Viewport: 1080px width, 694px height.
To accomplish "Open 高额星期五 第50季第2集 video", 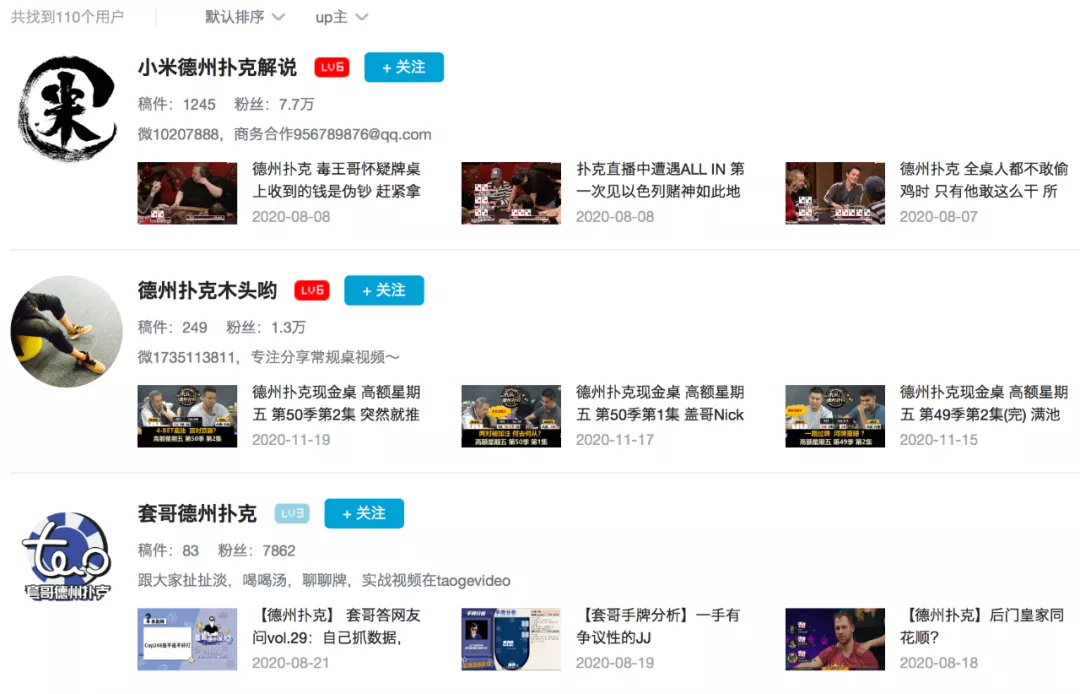I will [x=187, y=415].
